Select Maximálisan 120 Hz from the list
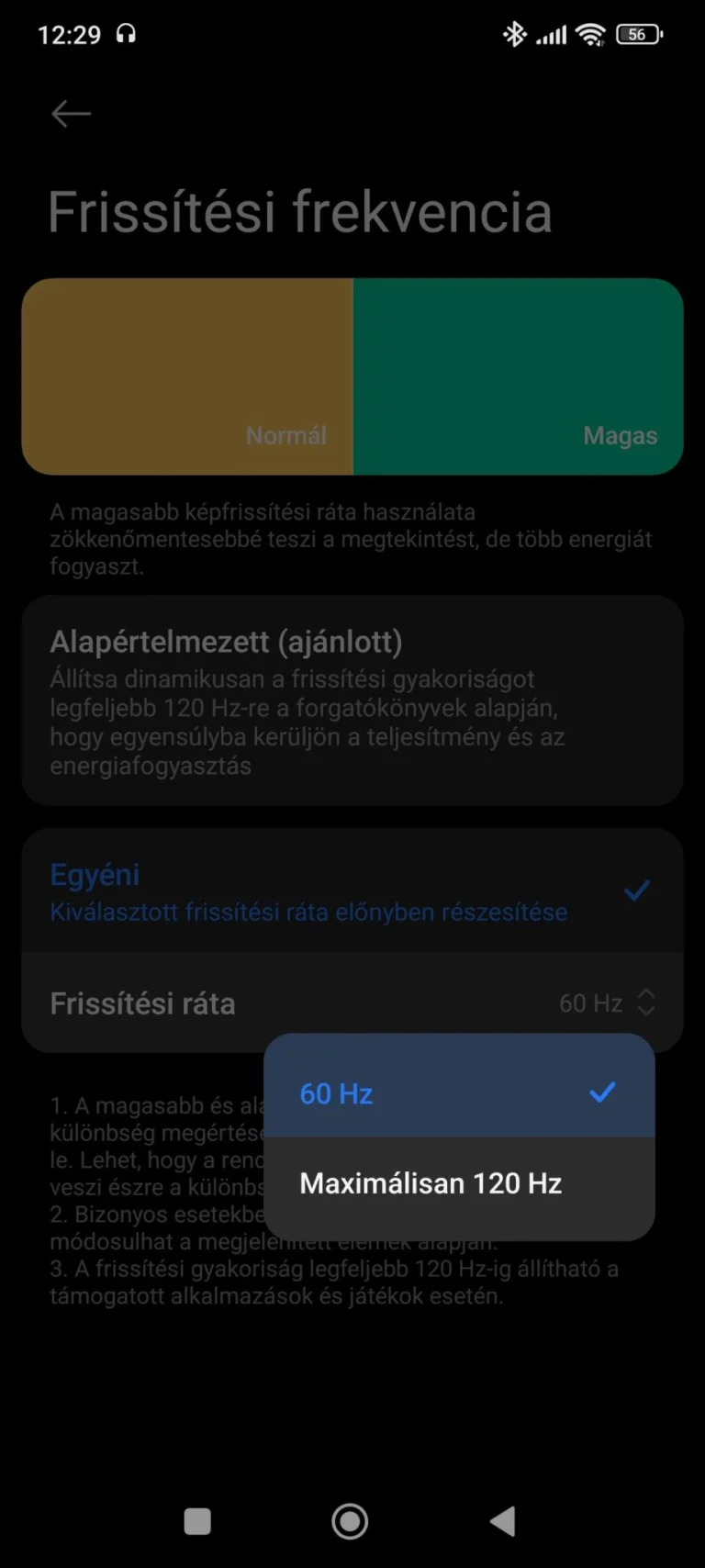 (x=431, y=1182)
